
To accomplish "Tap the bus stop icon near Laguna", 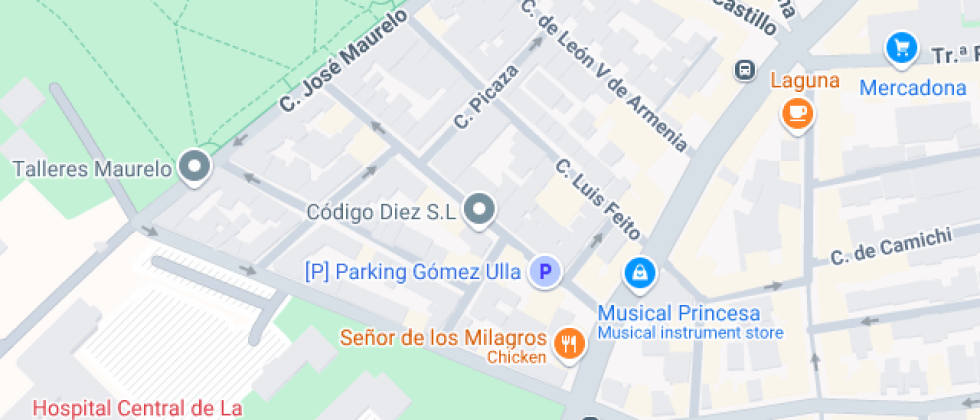I will point(745,70).
